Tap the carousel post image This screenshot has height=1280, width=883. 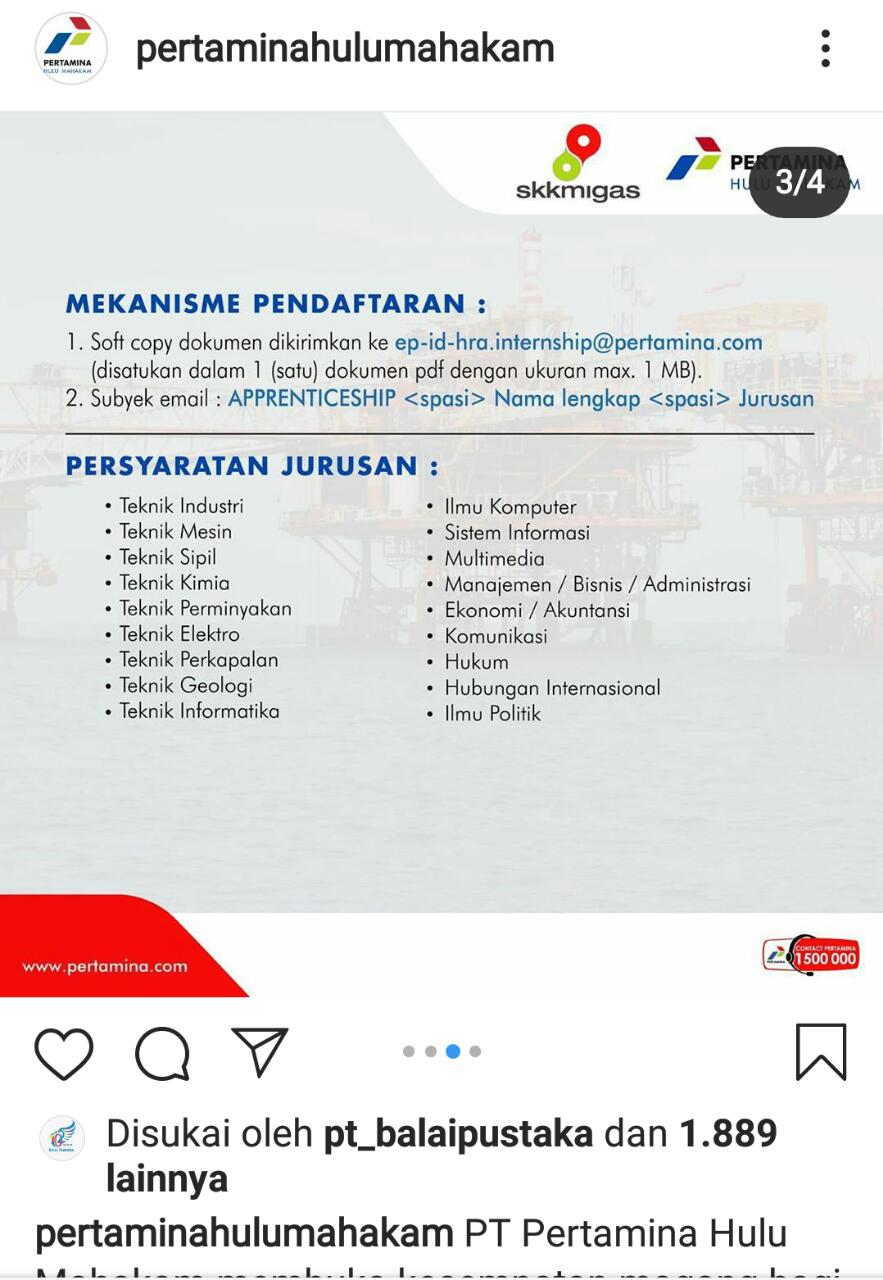click(x=441, y=555)
